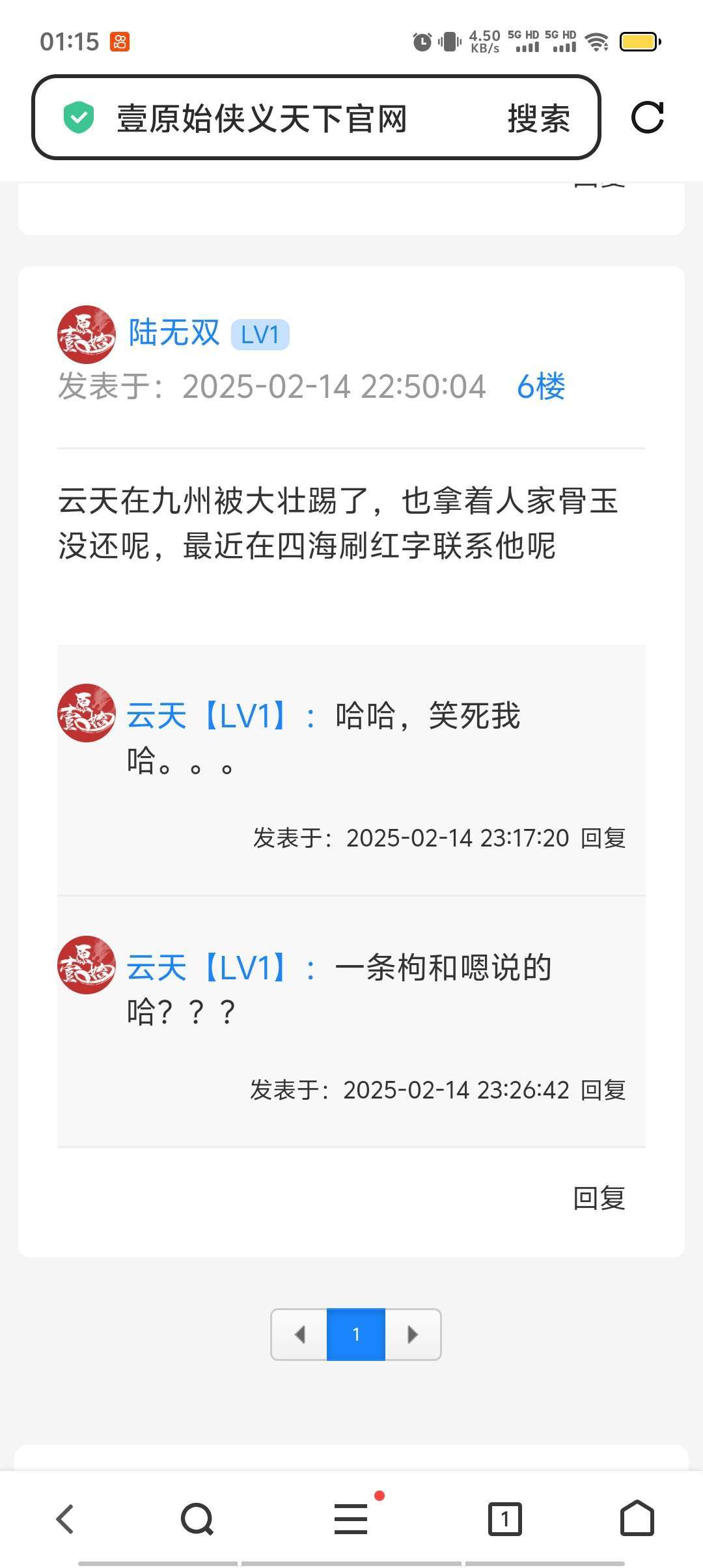Select page 1 in the pagination
This screenshot has width=703, height=1568.
coord(356,1335)
